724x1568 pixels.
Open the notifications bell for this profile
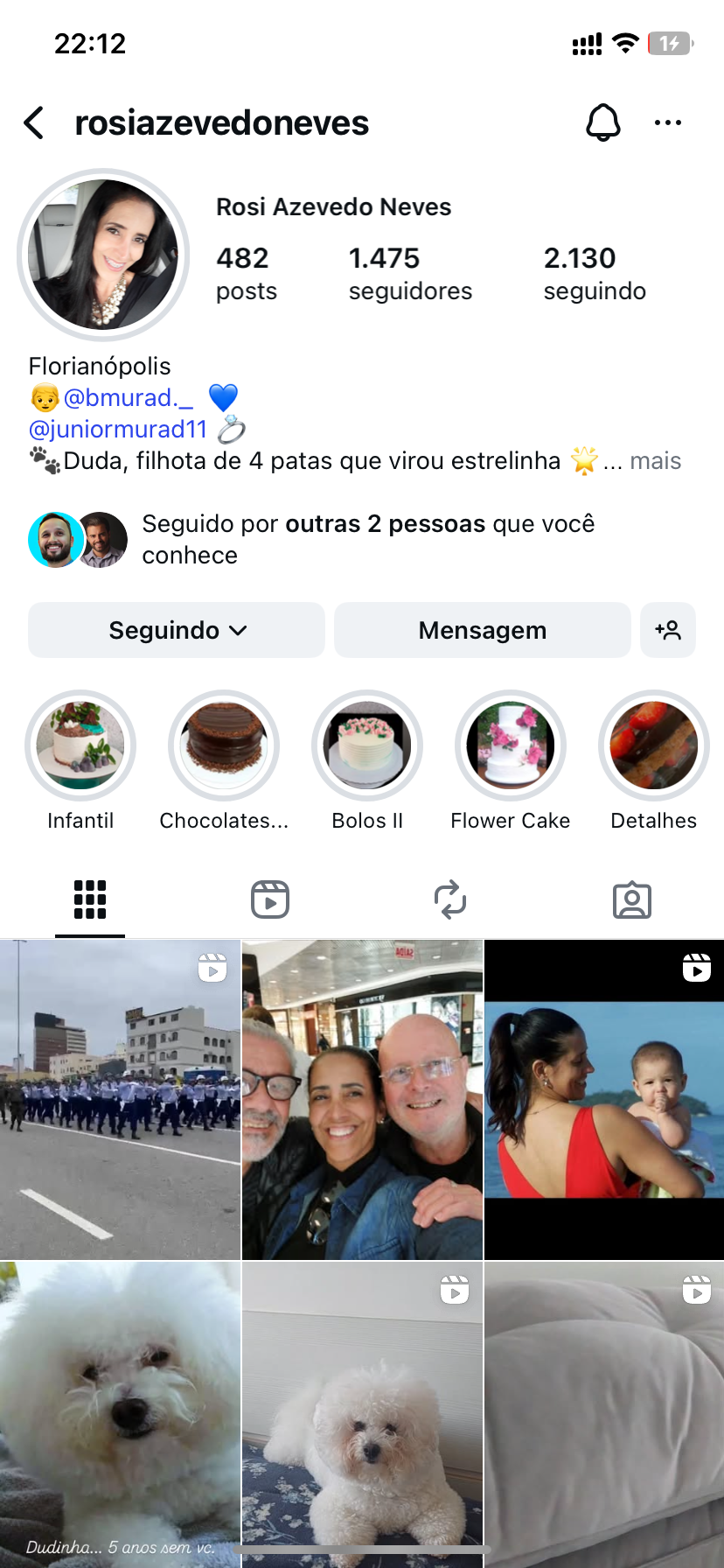click(x=602, y=122)
